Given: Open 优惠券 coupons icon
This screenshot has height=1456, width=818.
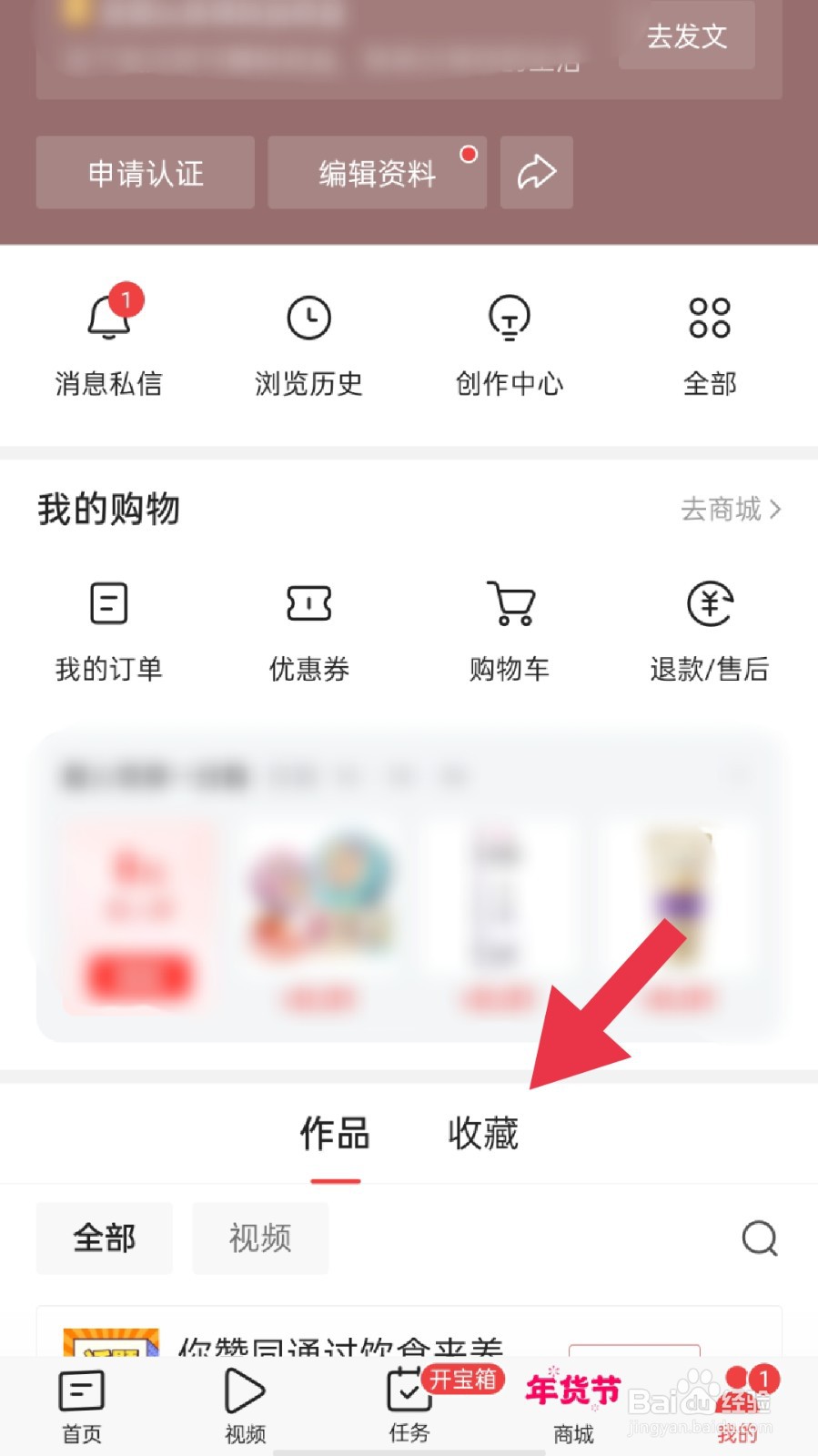Looking at the screenshot, I should point(309,603).
